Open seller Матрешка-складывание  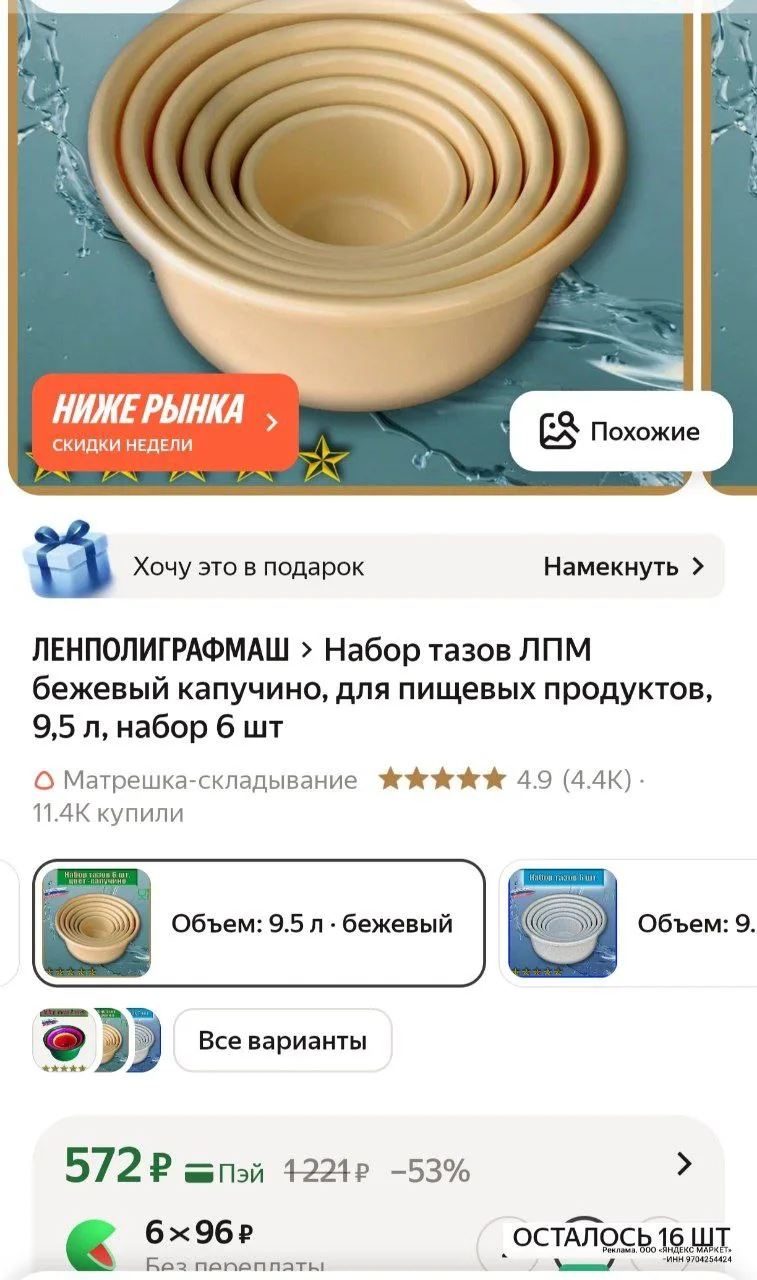196,780
